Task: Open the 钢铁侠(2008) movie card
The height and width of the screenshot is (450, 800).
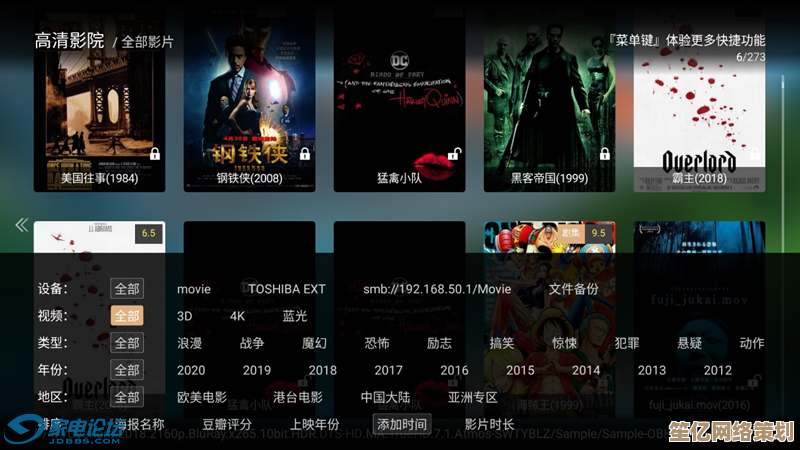Action: click(x=249, y=100)
